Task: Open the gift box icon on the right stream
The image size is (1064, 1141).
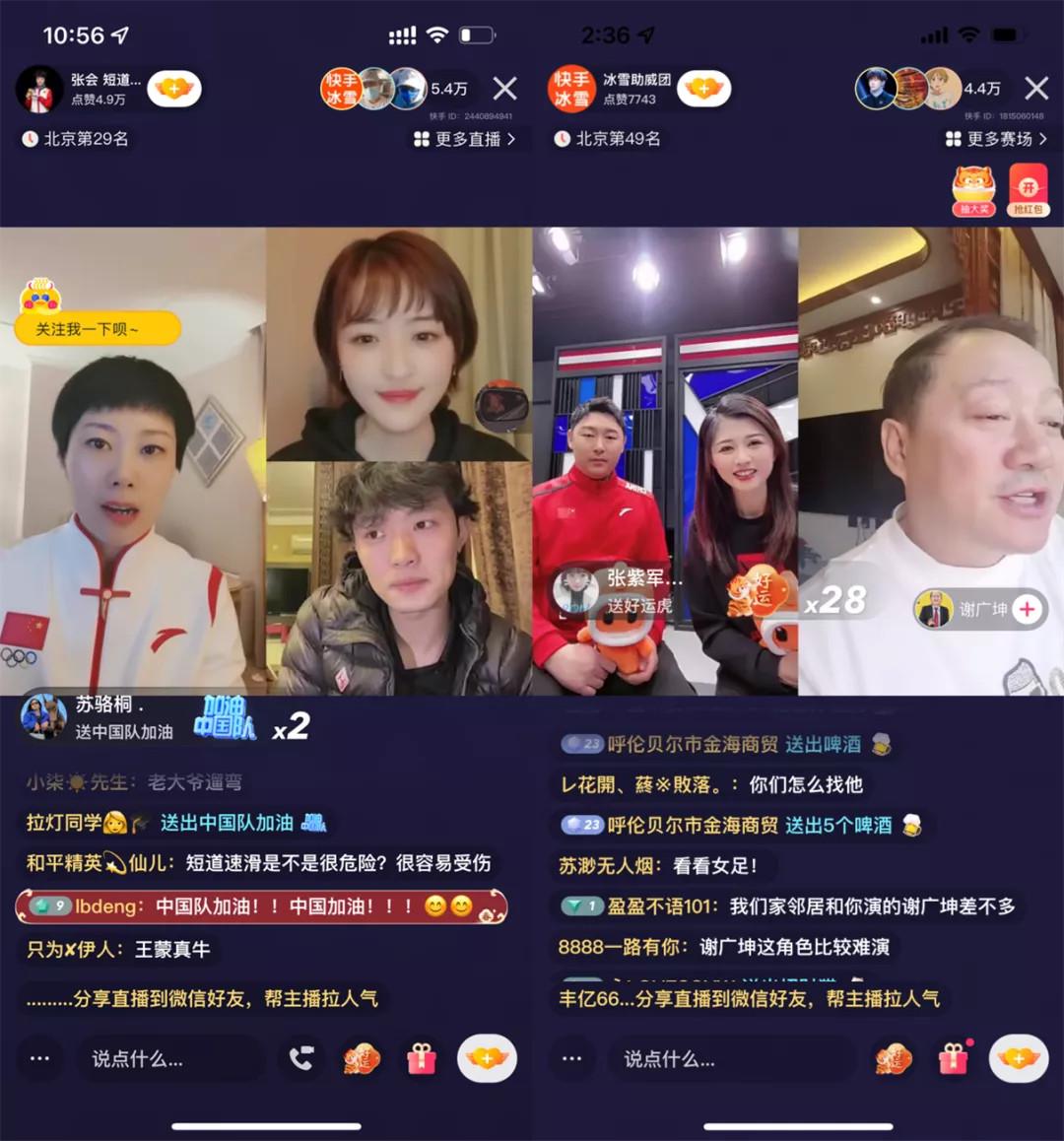Action: (x=954, y=1061)
